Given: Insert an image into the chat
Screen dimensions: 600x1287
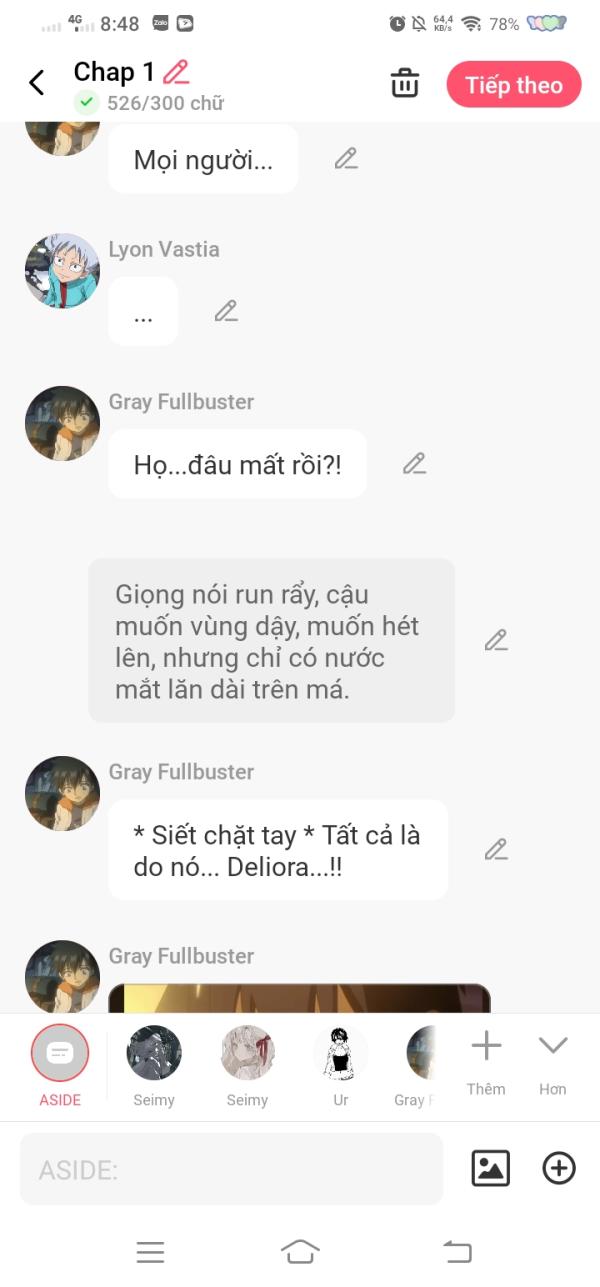Looking at the screenshot, I should pos(490,1168).
